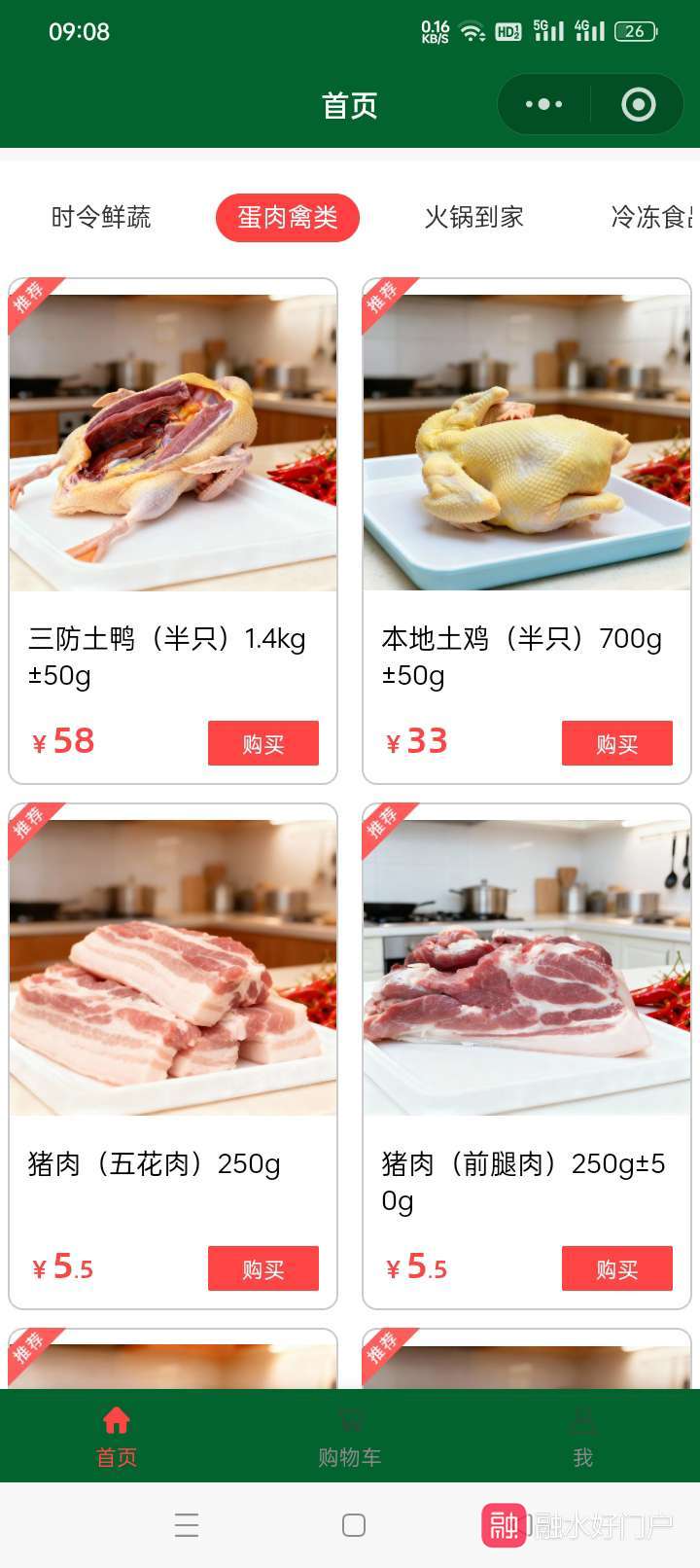Viewport: 700px width, 1568px height.
Task: Buy the 三防土鸭 for ¥58
Action: coord(263,743)
